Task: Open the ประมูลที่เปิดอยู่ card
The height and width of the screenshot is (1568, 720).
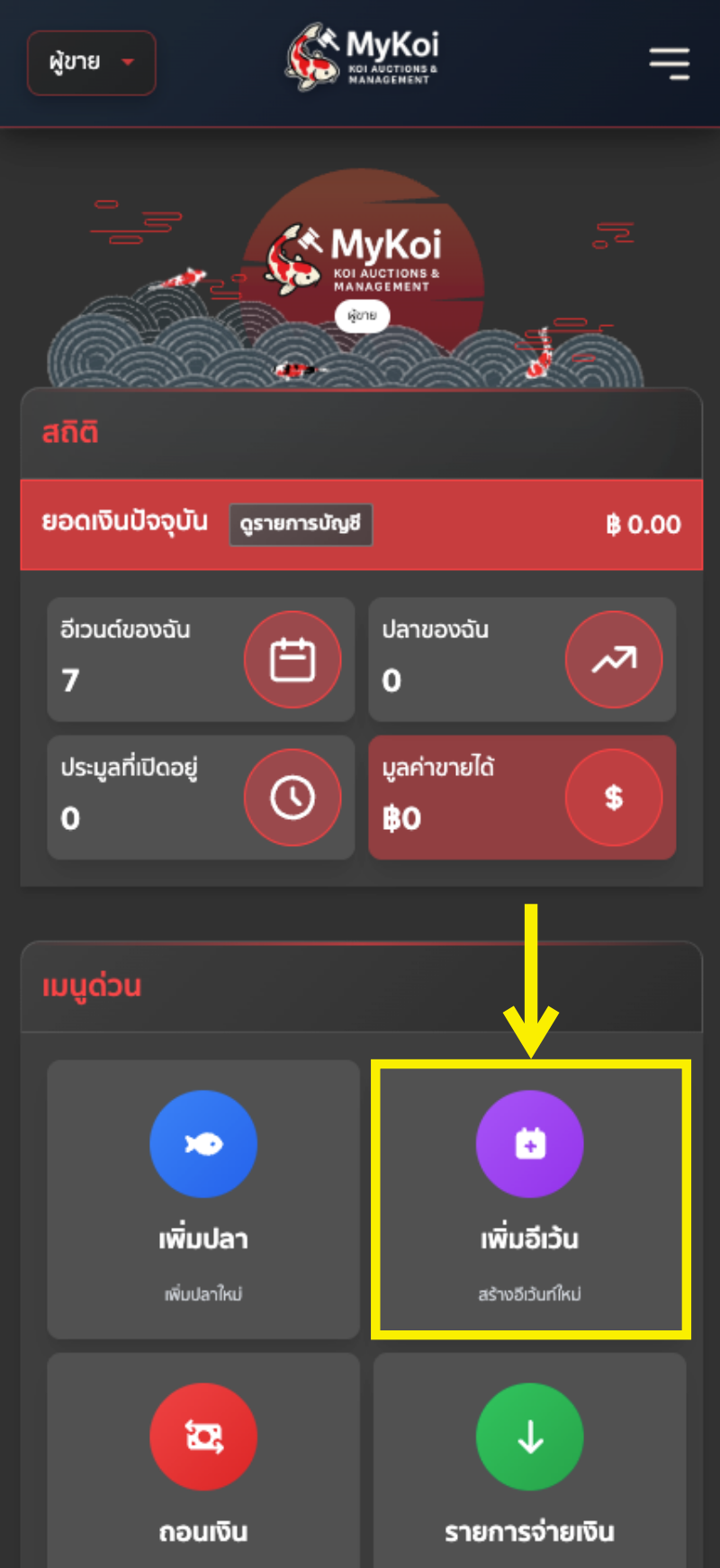Action: click(x=201, y=797)
